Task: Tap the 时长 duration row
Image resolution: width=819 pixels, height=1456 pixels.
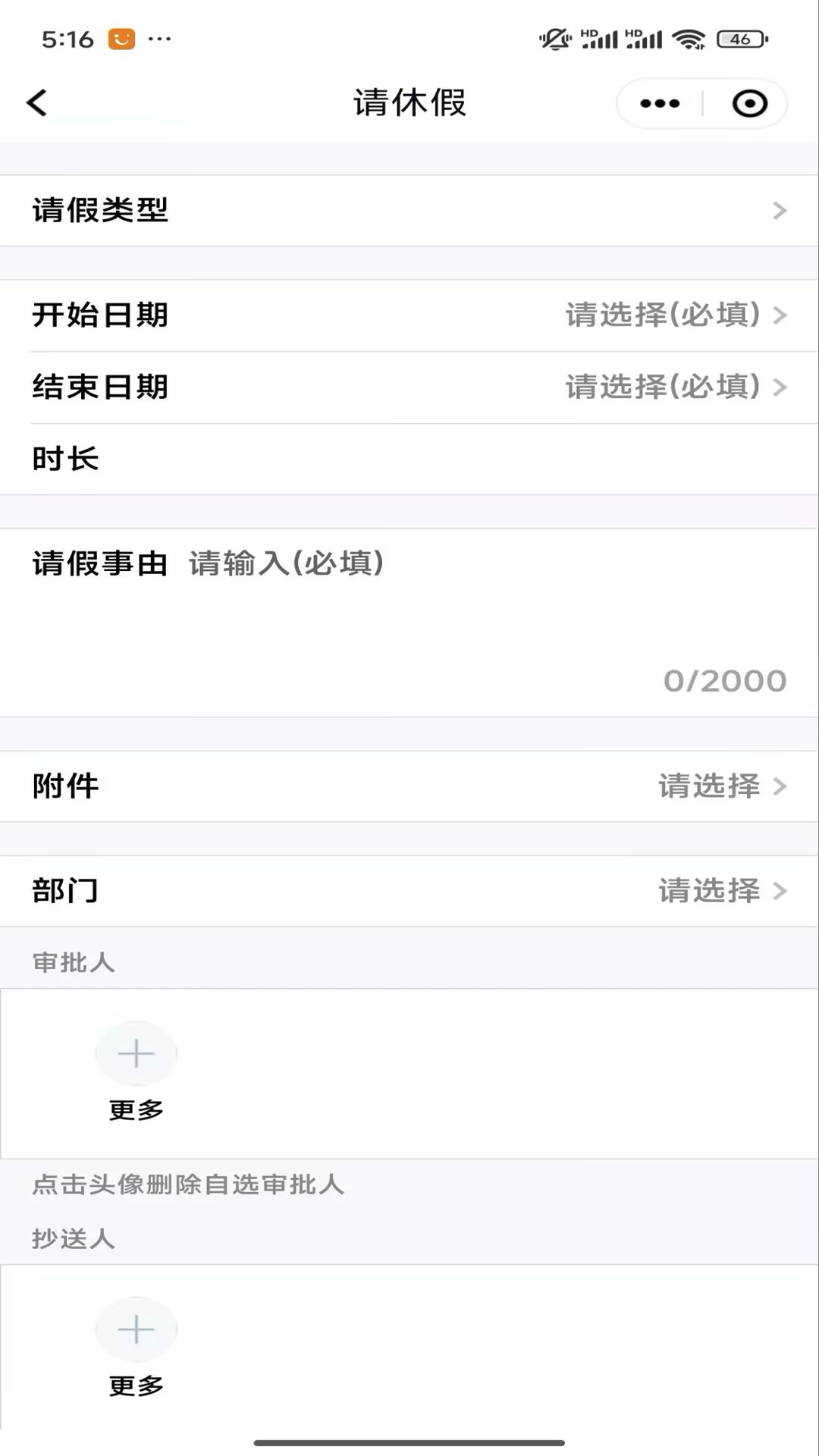Action: [x=409, y=459]
